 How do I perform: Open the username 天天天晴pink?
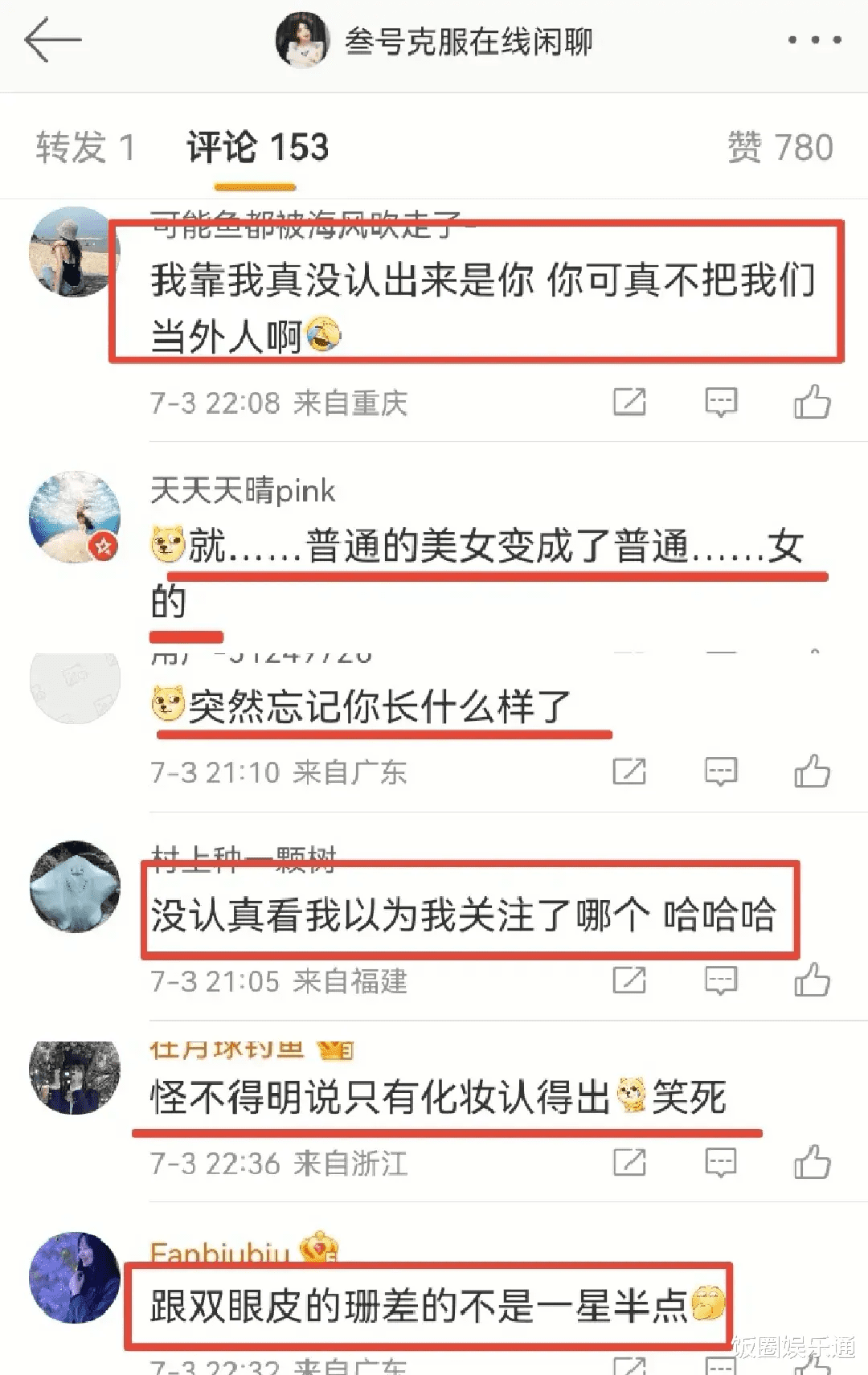tap(243, 490)
